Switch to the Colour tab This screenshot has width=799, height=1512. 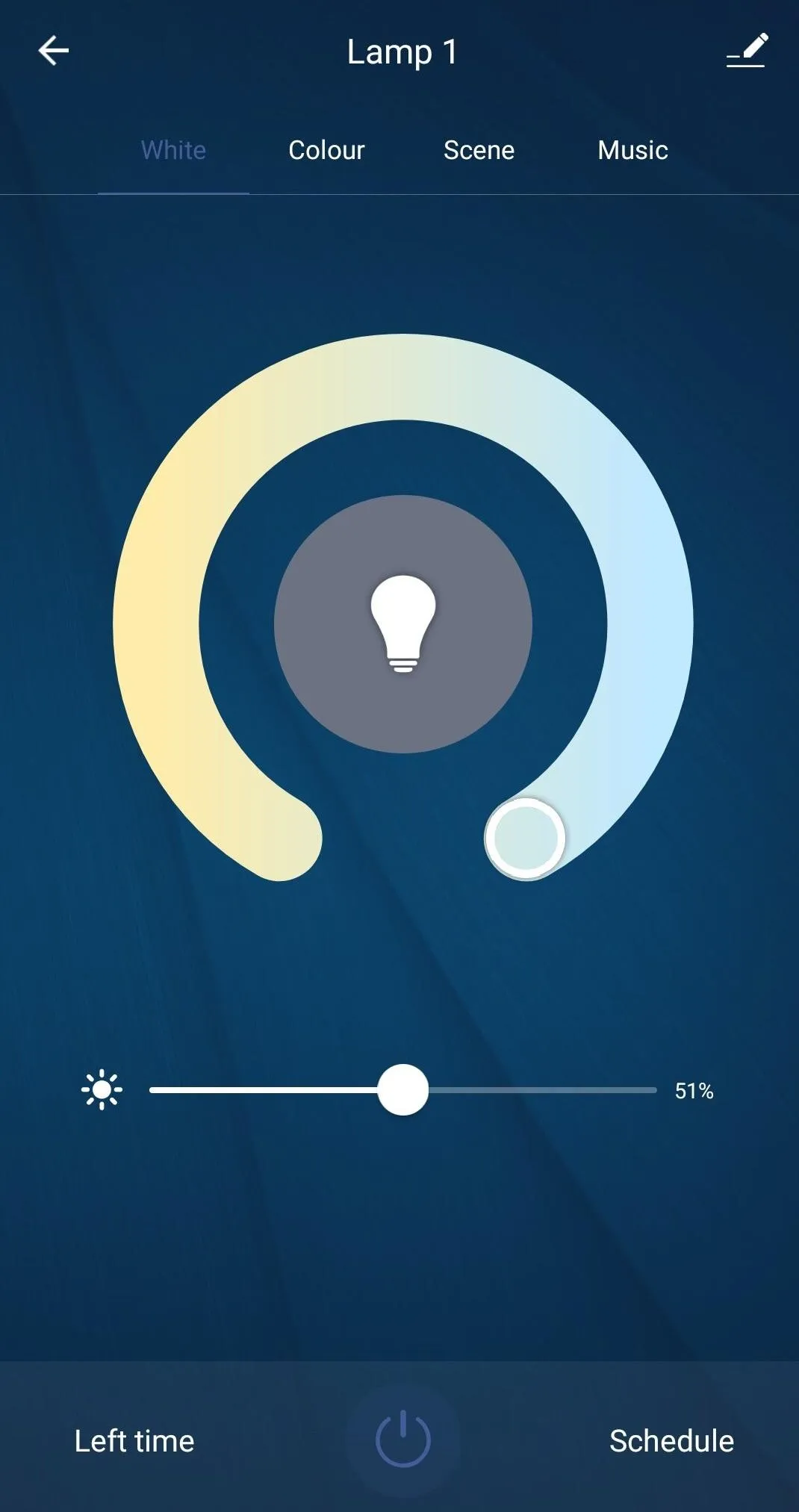[326, 150]
